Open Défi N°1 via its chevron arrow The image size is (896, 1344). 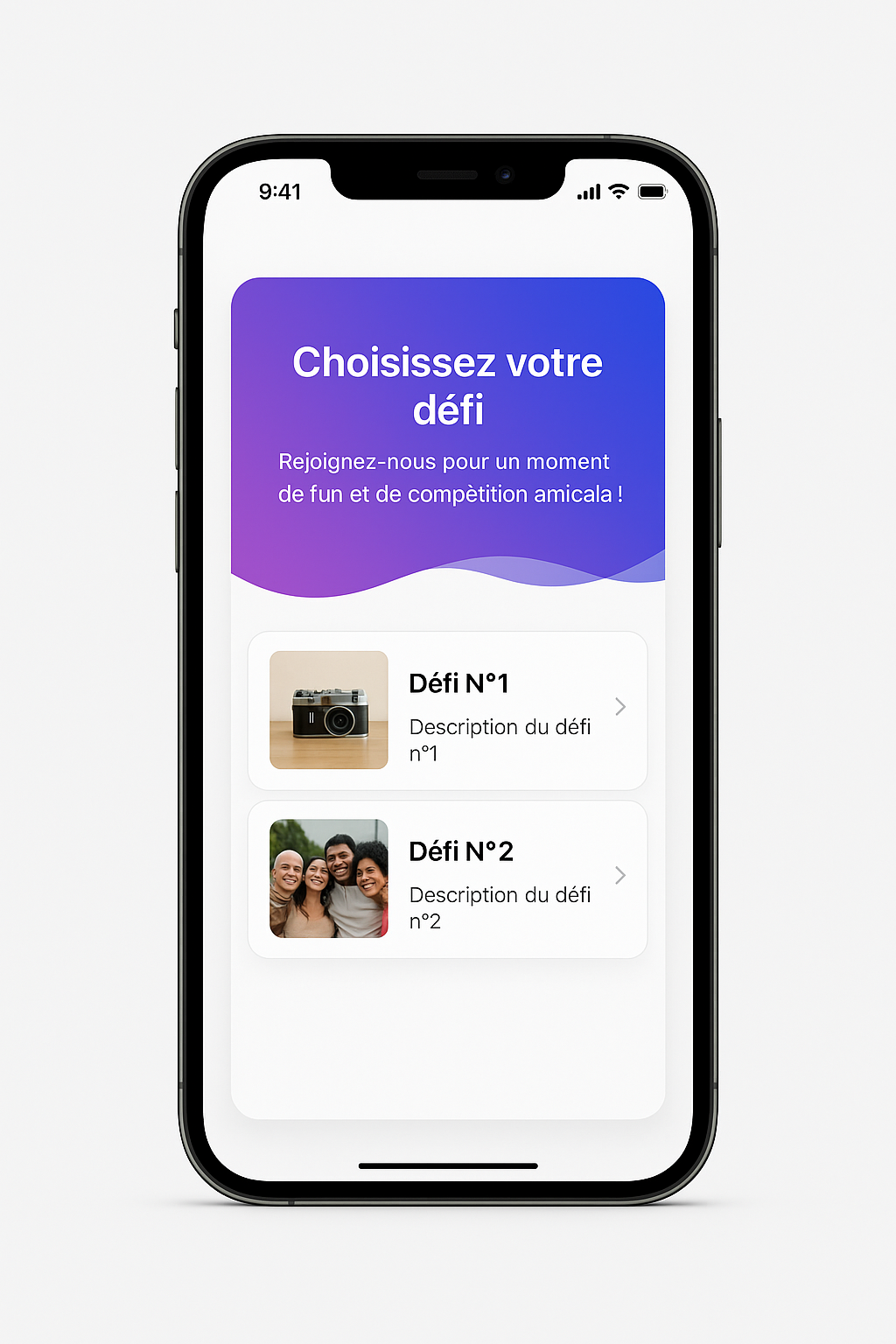click(x=620, y=707)
